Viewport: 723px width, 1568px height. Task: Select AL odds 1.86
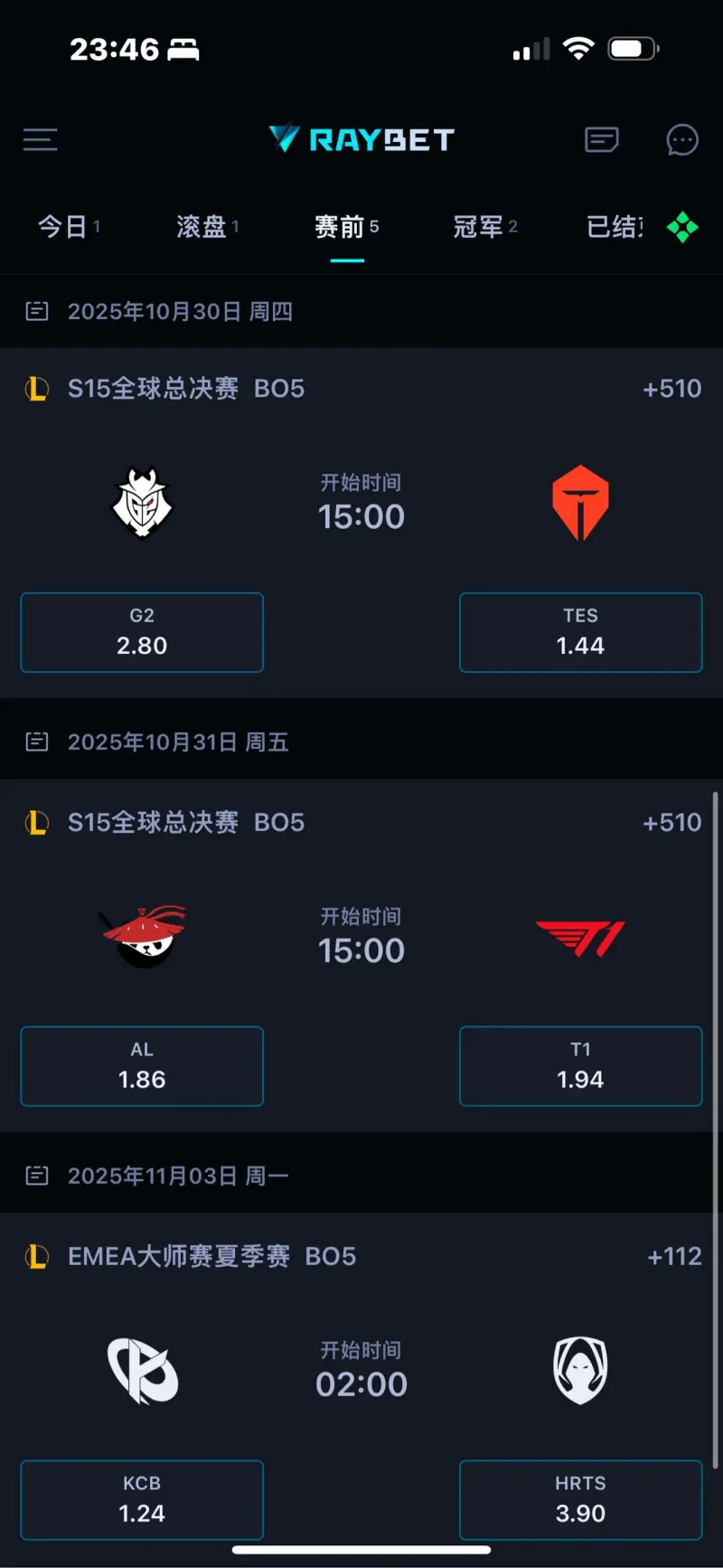142,1066
